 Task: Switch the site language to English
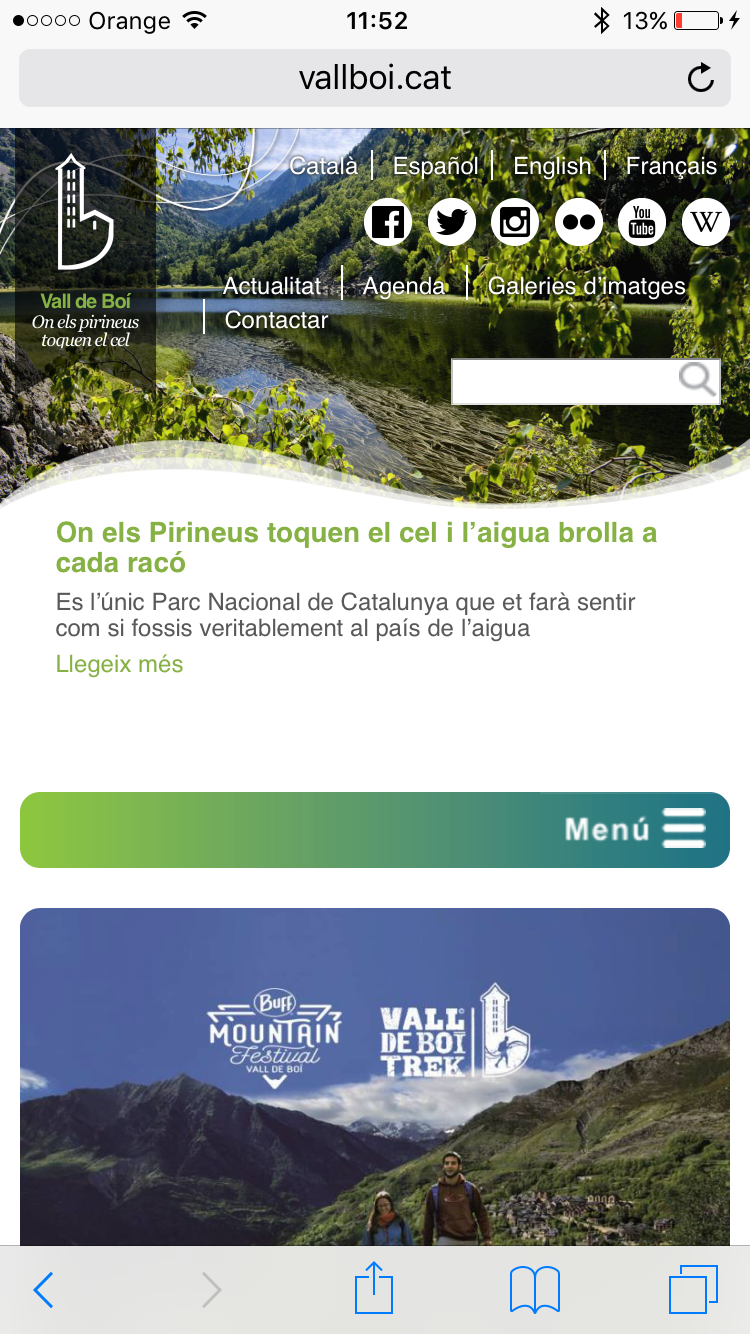[x=552, y=166]
